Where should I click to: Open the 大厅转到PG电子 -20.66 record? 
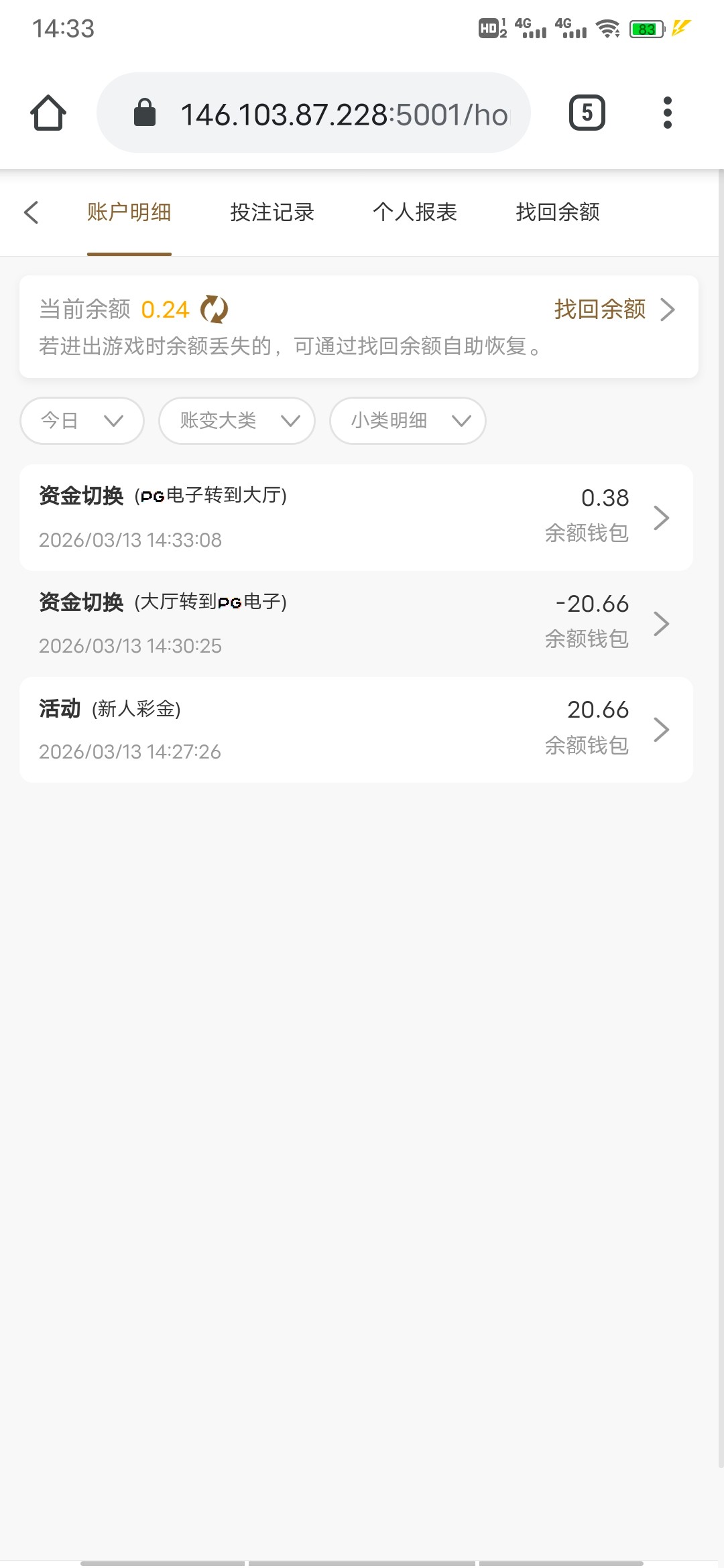tap(356, 623)
